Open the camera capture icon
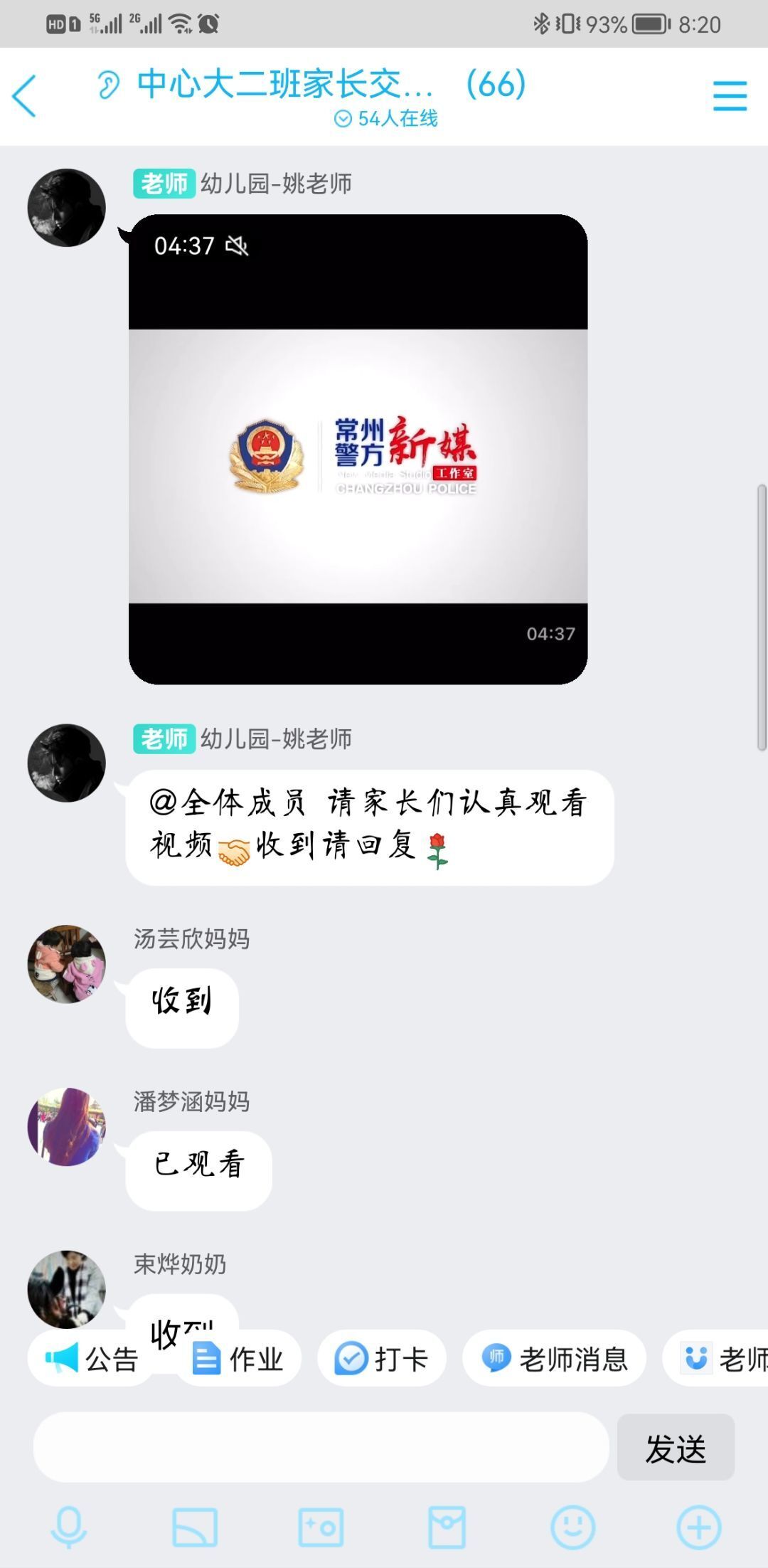Image resolution: width=768 pixels, height=1568 pixels. pyautogui.click(x=321, y=1527)
